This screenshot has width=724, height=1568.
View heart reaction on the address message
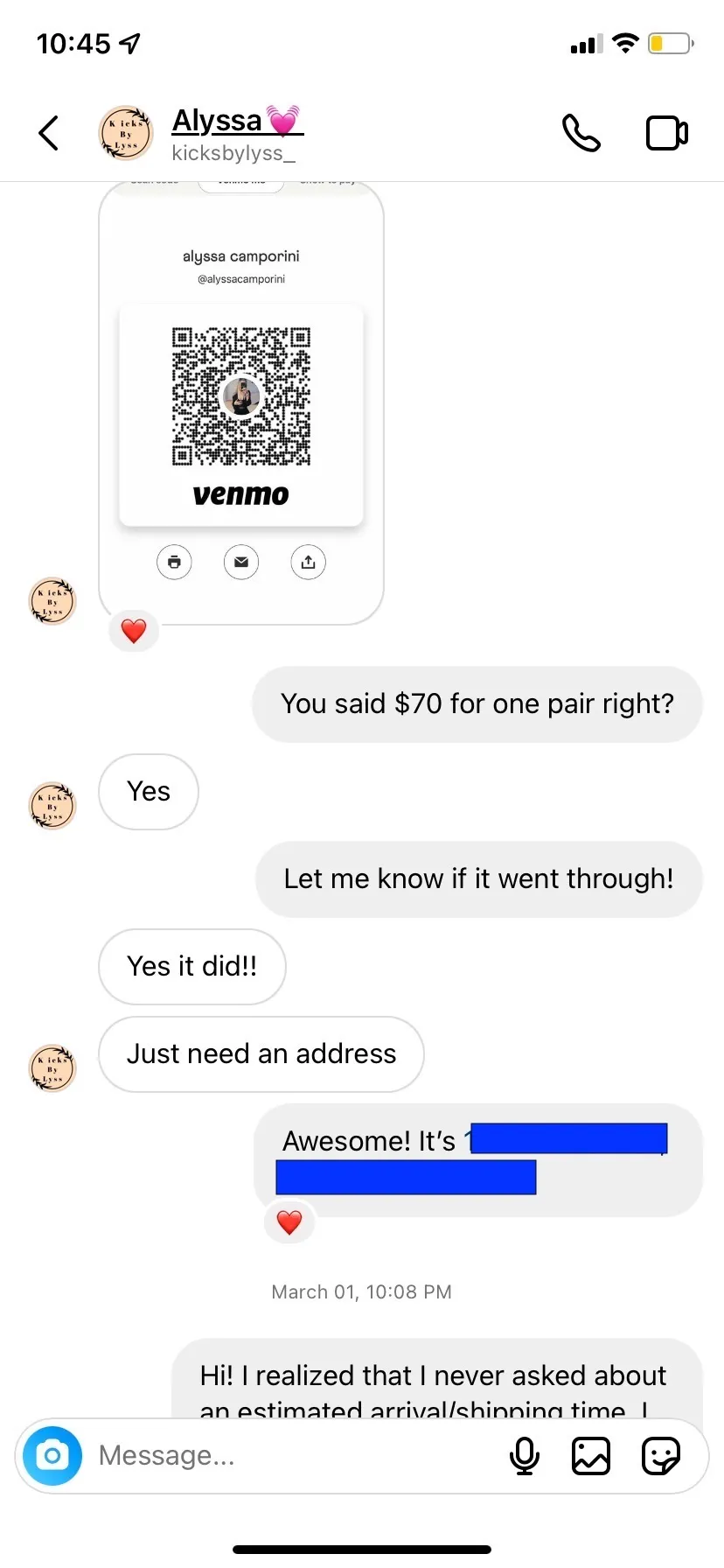(x=289, y=1221)
